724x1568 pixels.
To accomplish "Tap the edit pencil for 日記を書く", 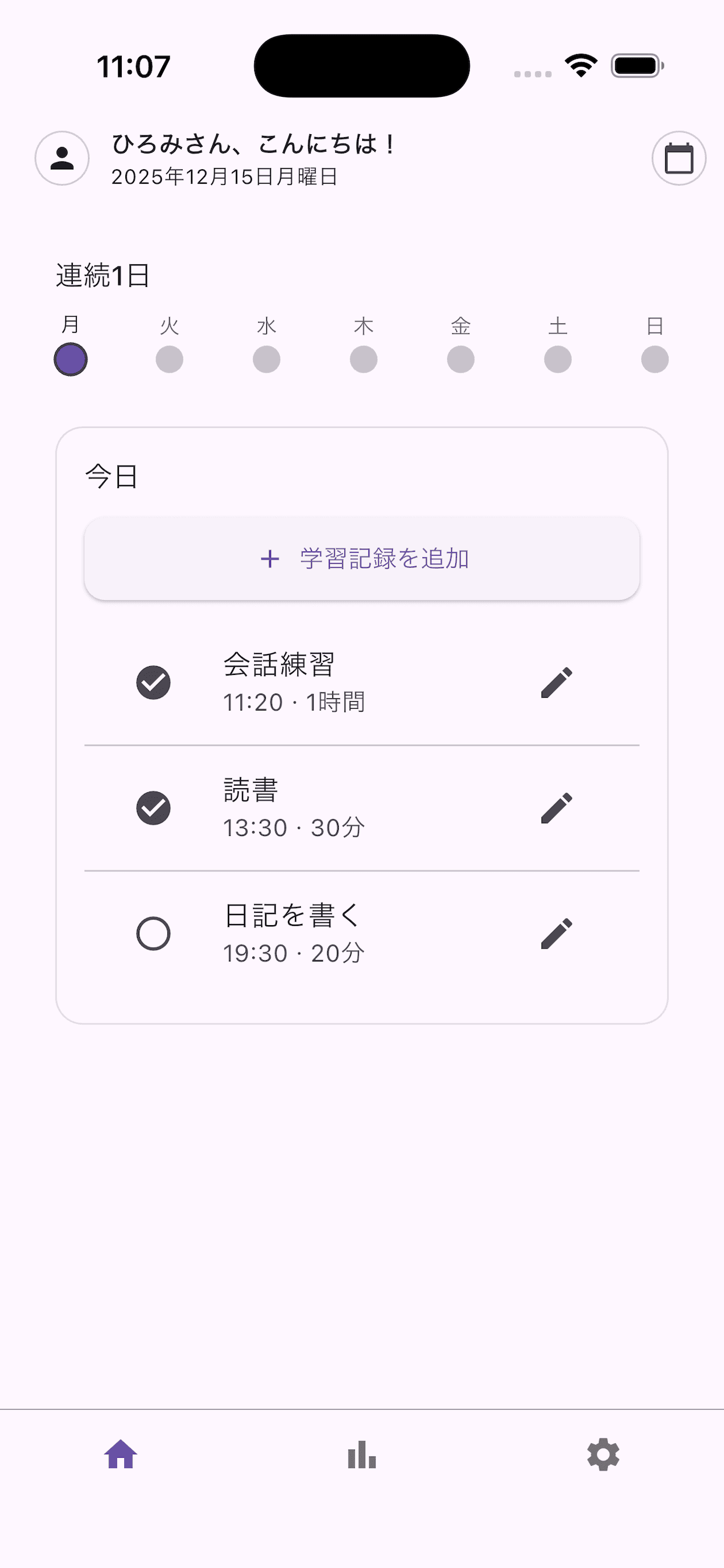I will [557, 933].
